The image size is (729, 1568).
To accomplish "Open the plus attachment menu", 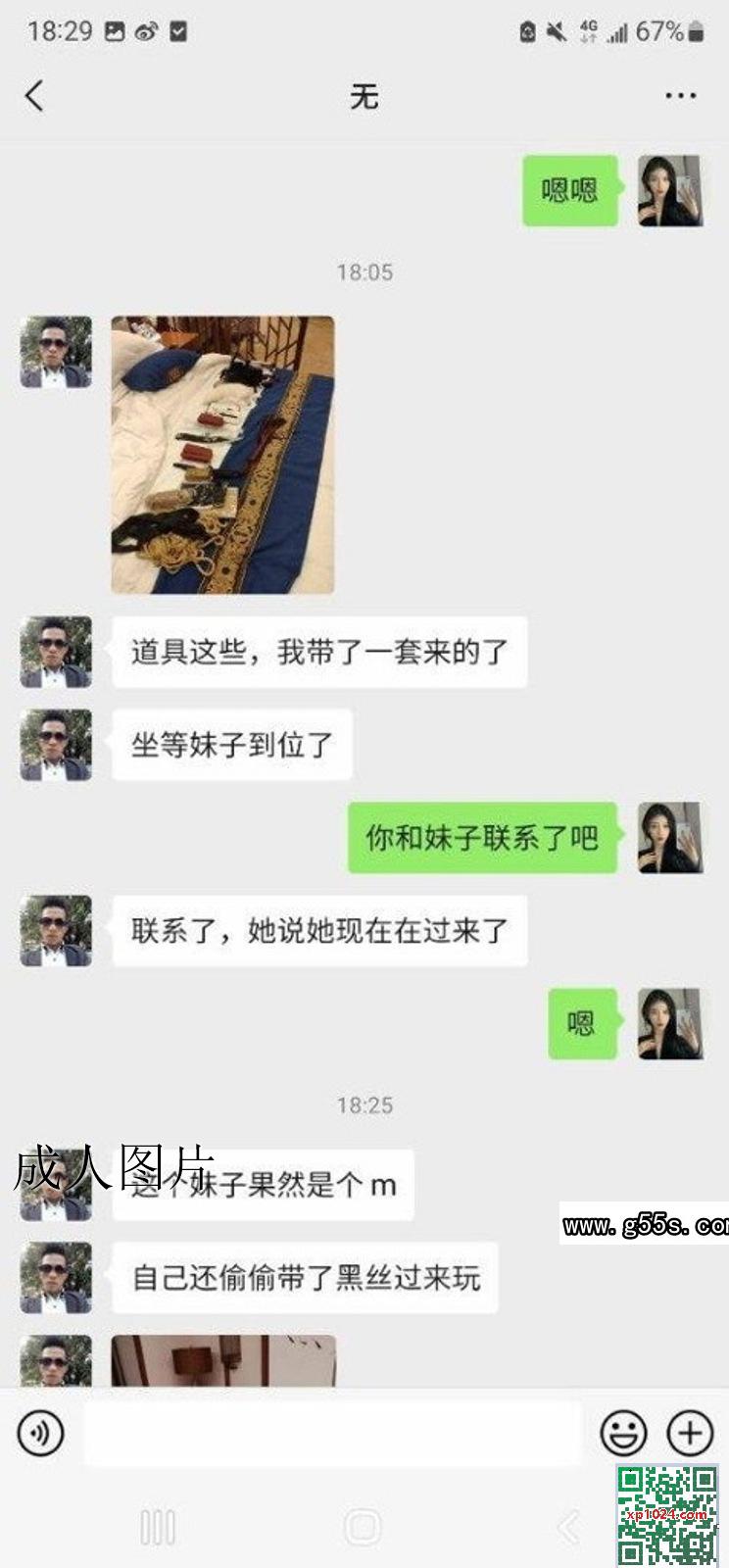I will (690, 1433).
